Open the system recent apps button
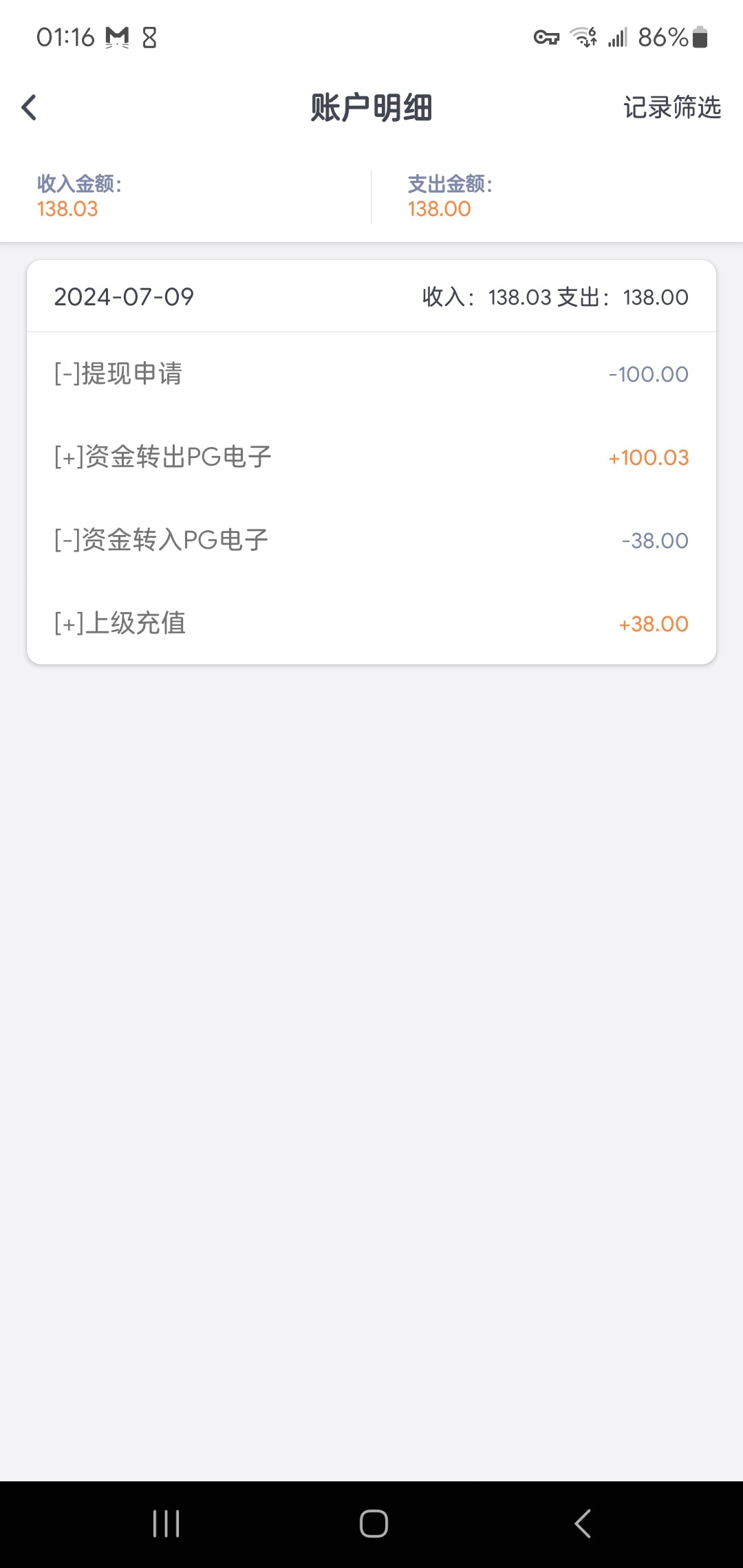The image size is (743, 1568). click(166, 1523)
